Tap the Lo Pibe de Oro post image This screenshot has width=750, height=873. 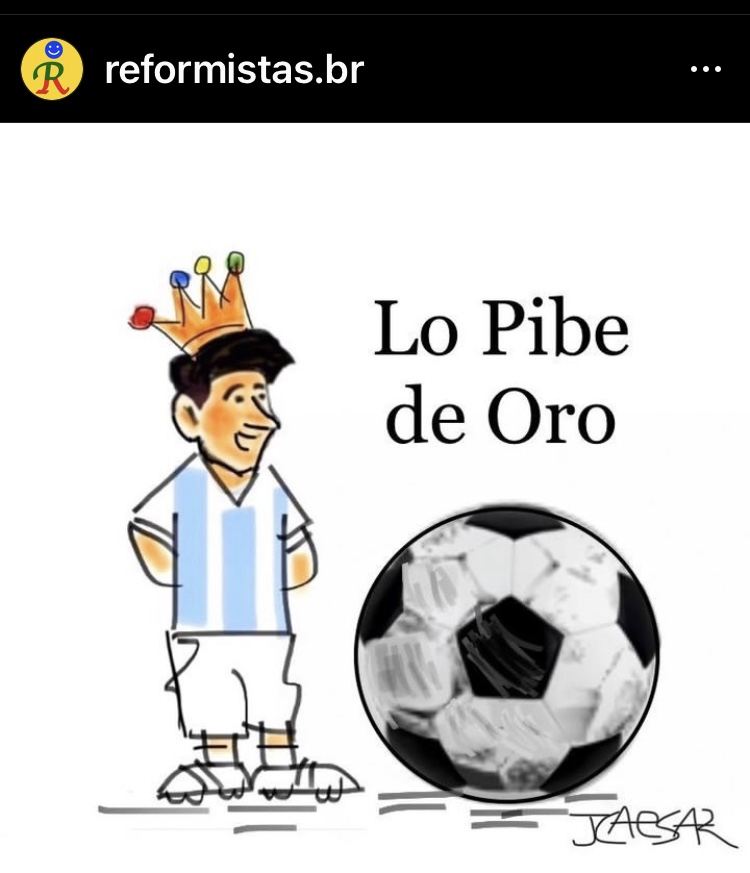pos(375,500)
